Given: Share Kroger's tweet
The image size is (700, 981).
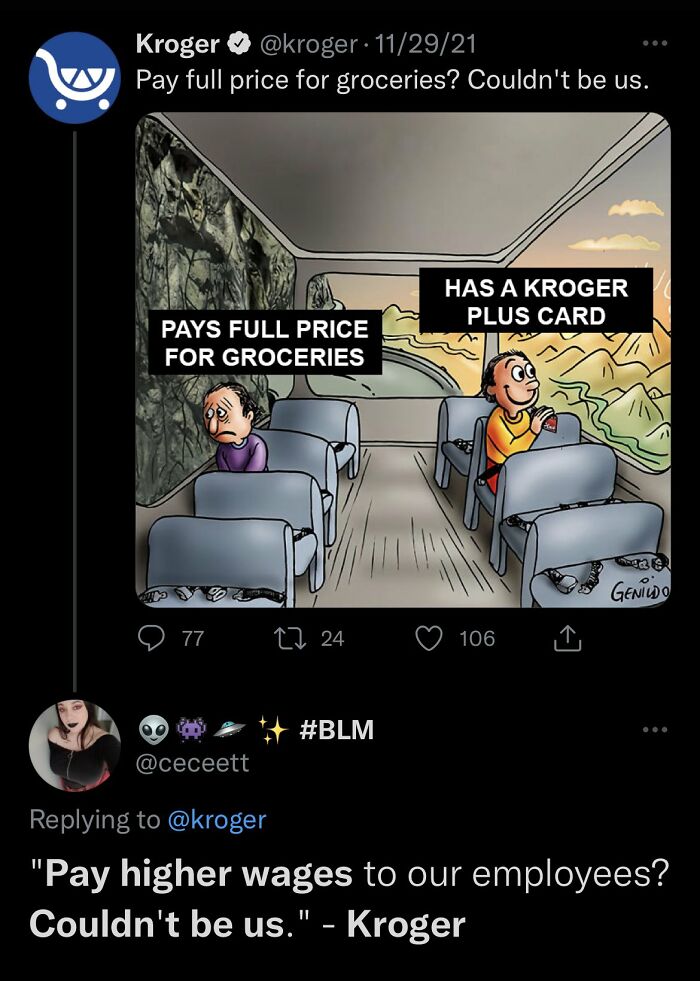Looking at the screenshot, I should (x=565, y=637).
